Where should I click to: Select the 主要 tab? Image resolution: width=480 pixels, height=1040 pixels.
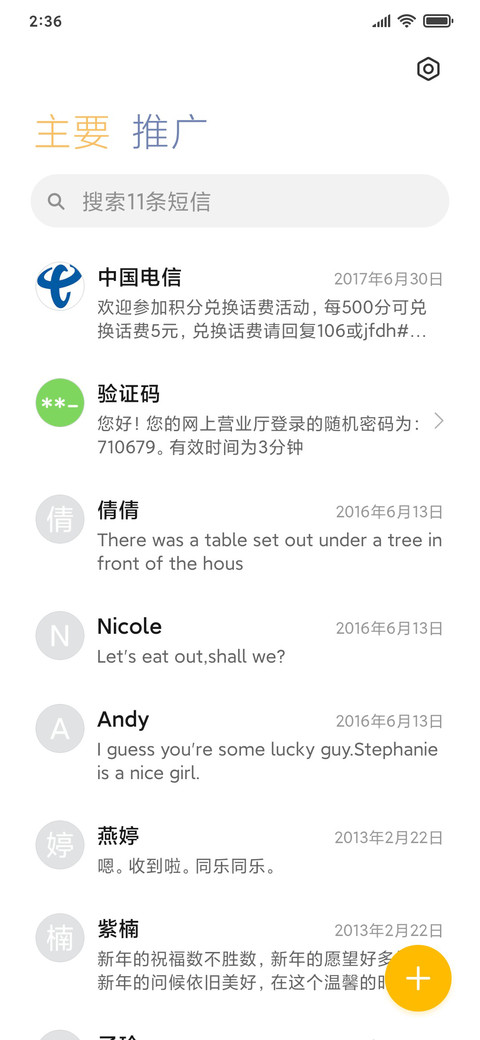click(72, 131)
